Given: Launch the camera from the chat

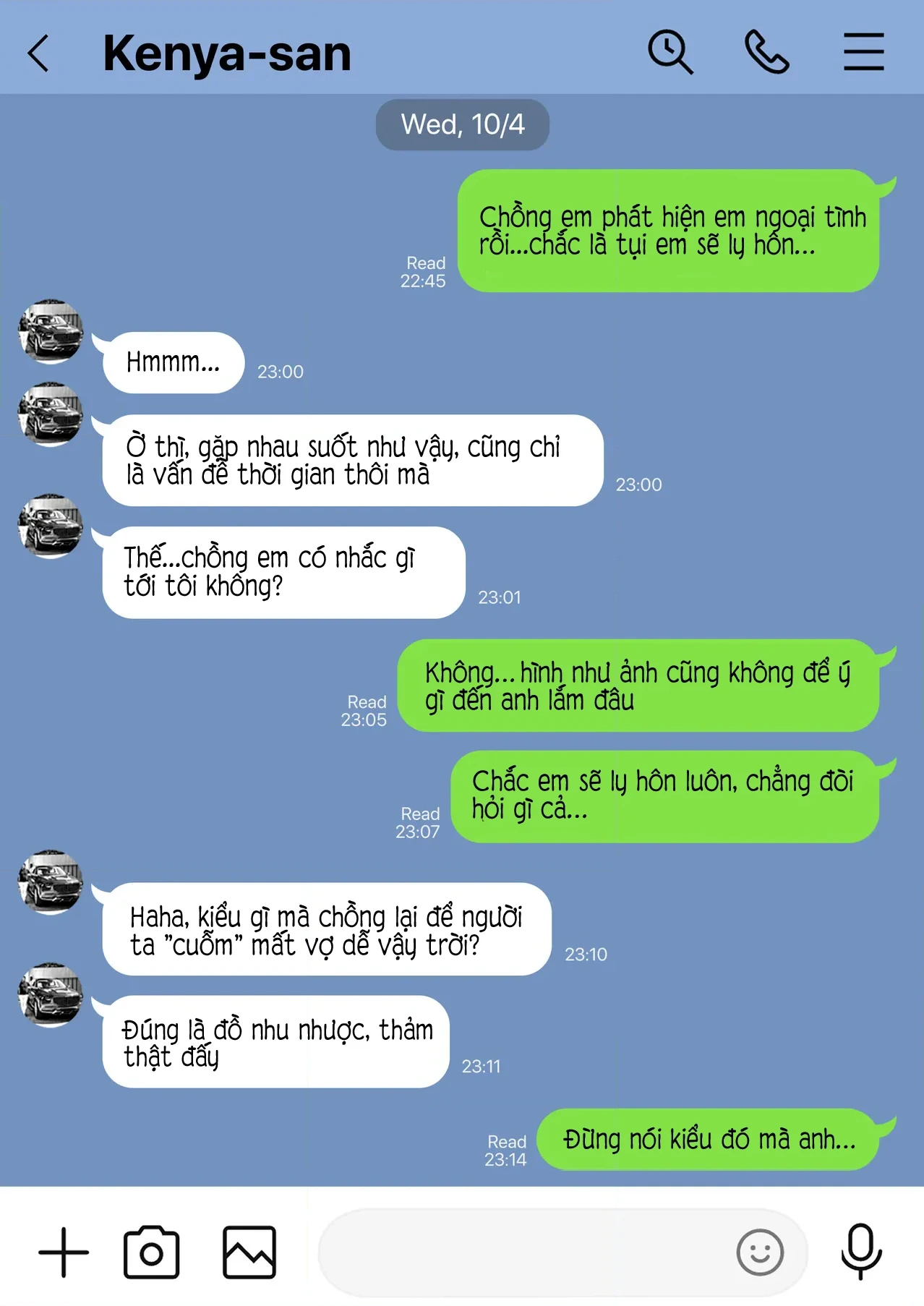Looking at the screenshot, I should pos(151,1252).
